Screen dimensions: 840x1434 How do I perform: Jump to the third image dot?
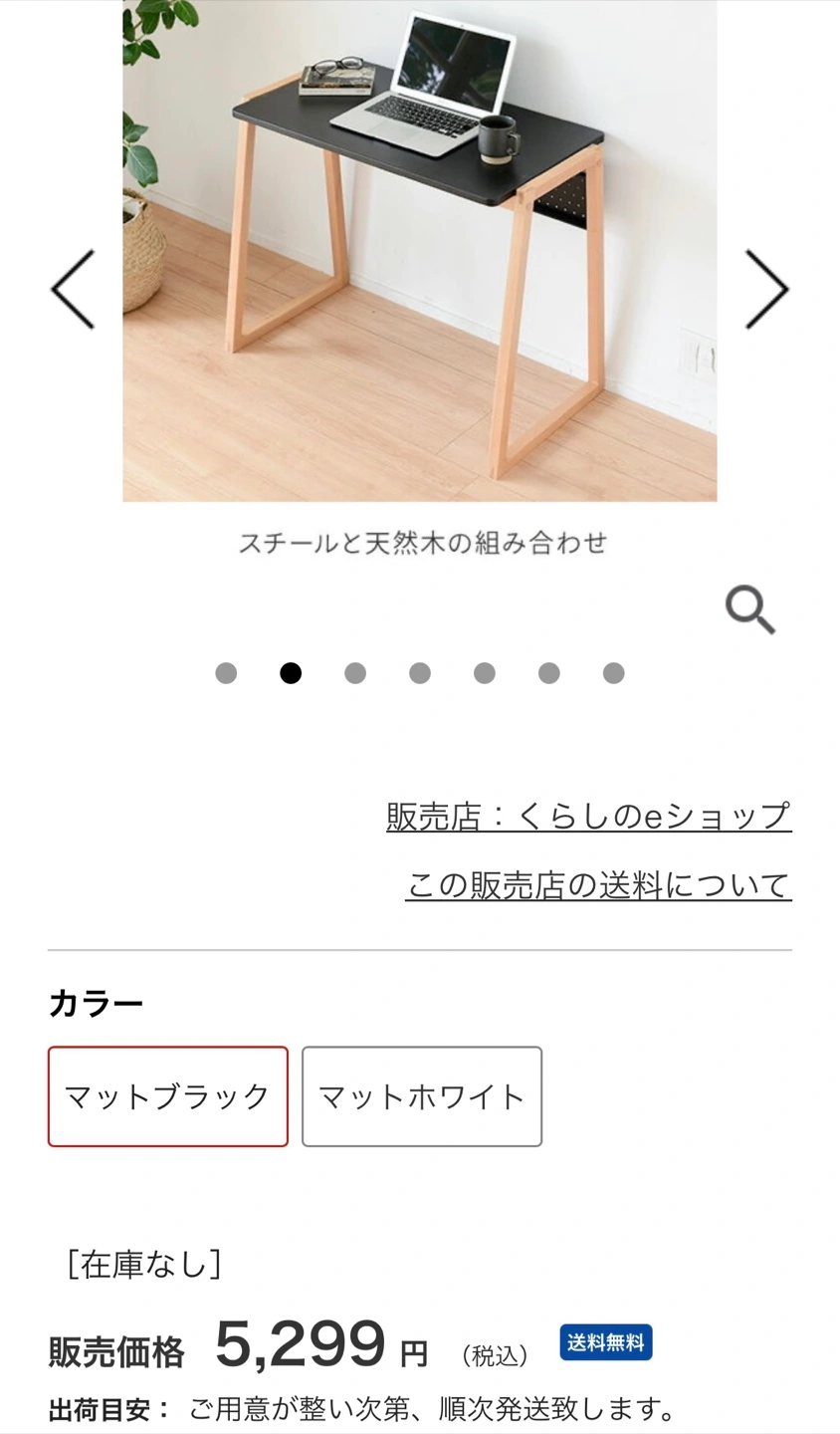(x=355, y=673)
